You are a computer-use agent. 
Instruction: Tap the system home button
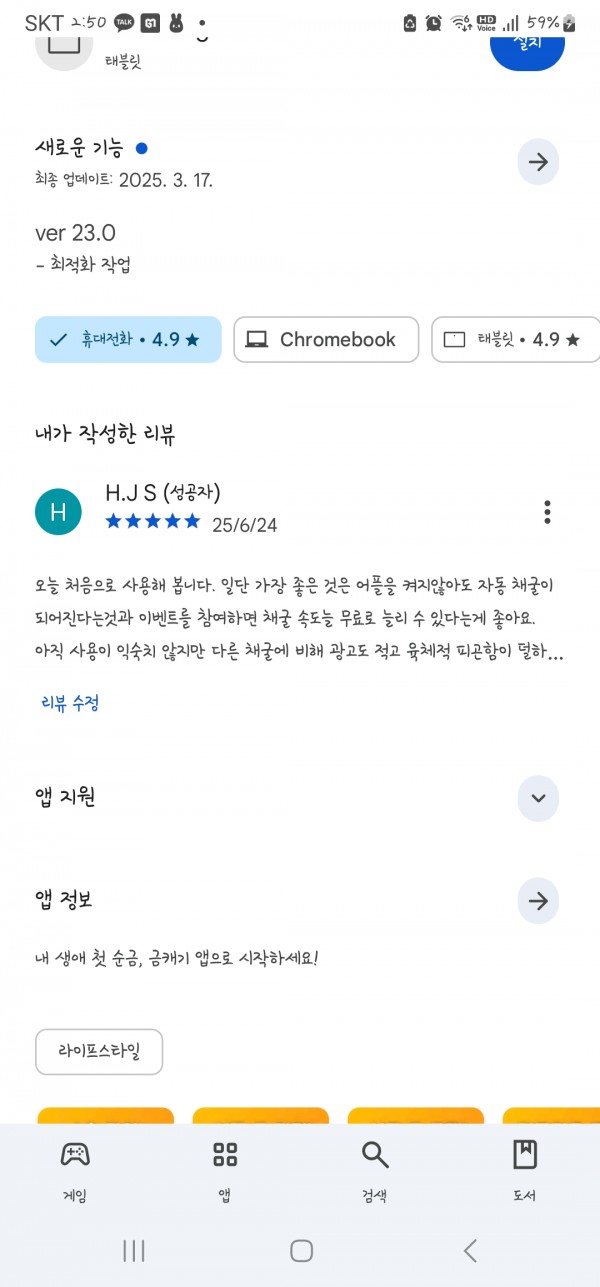point(301,1250)
